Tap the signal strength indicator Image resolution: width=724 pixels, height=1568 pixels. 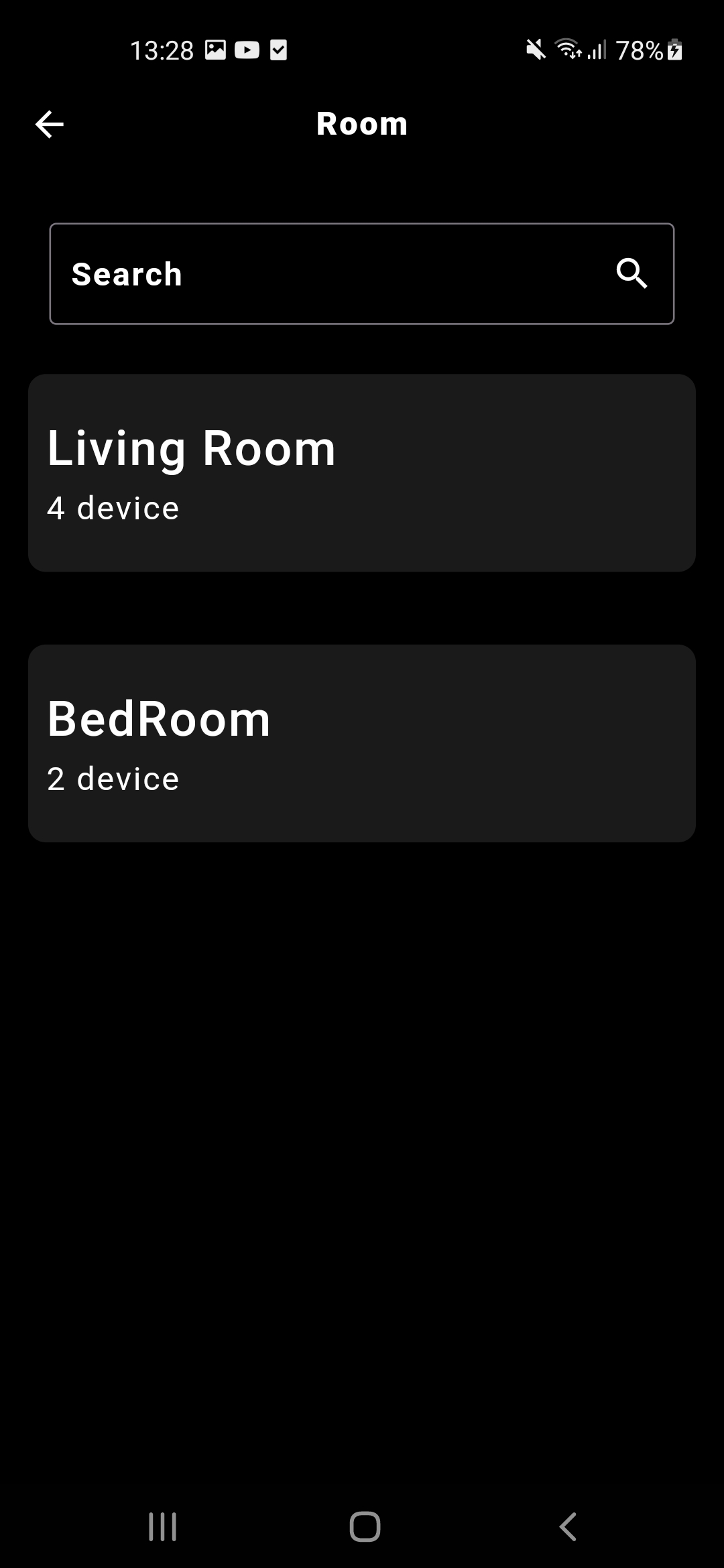pos(599,50)
